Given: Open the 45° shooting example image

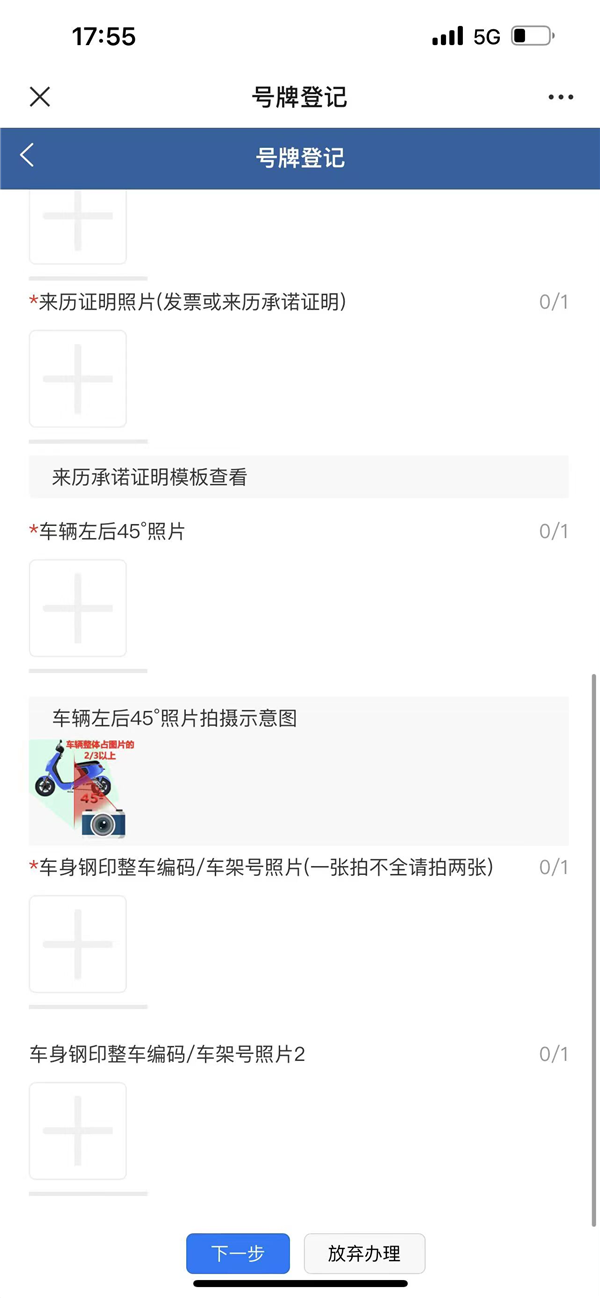Looking at the screenshot, I should click(79, 788).
